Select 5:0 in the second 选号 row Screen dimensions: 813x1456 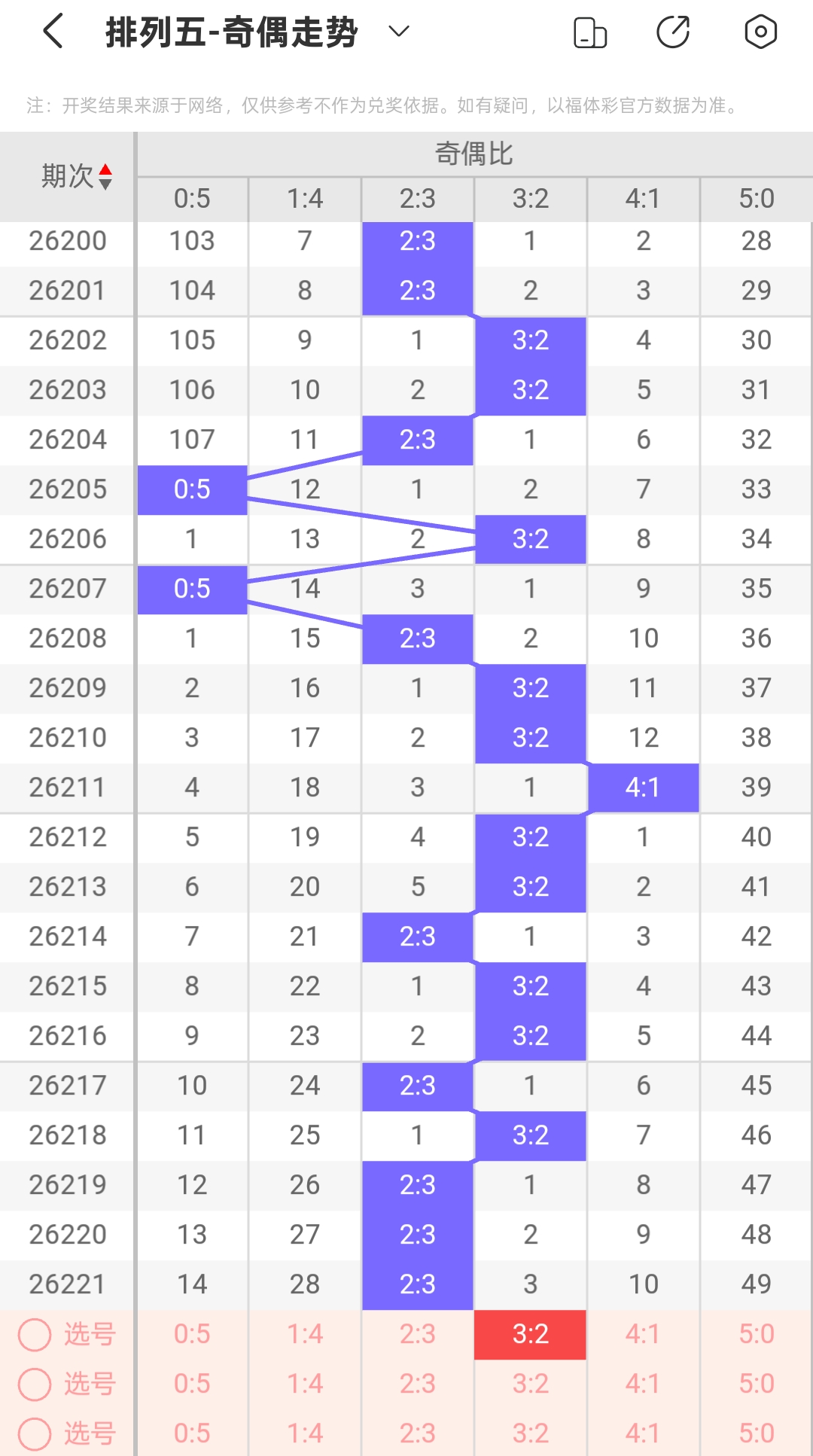click(756, 1384)
